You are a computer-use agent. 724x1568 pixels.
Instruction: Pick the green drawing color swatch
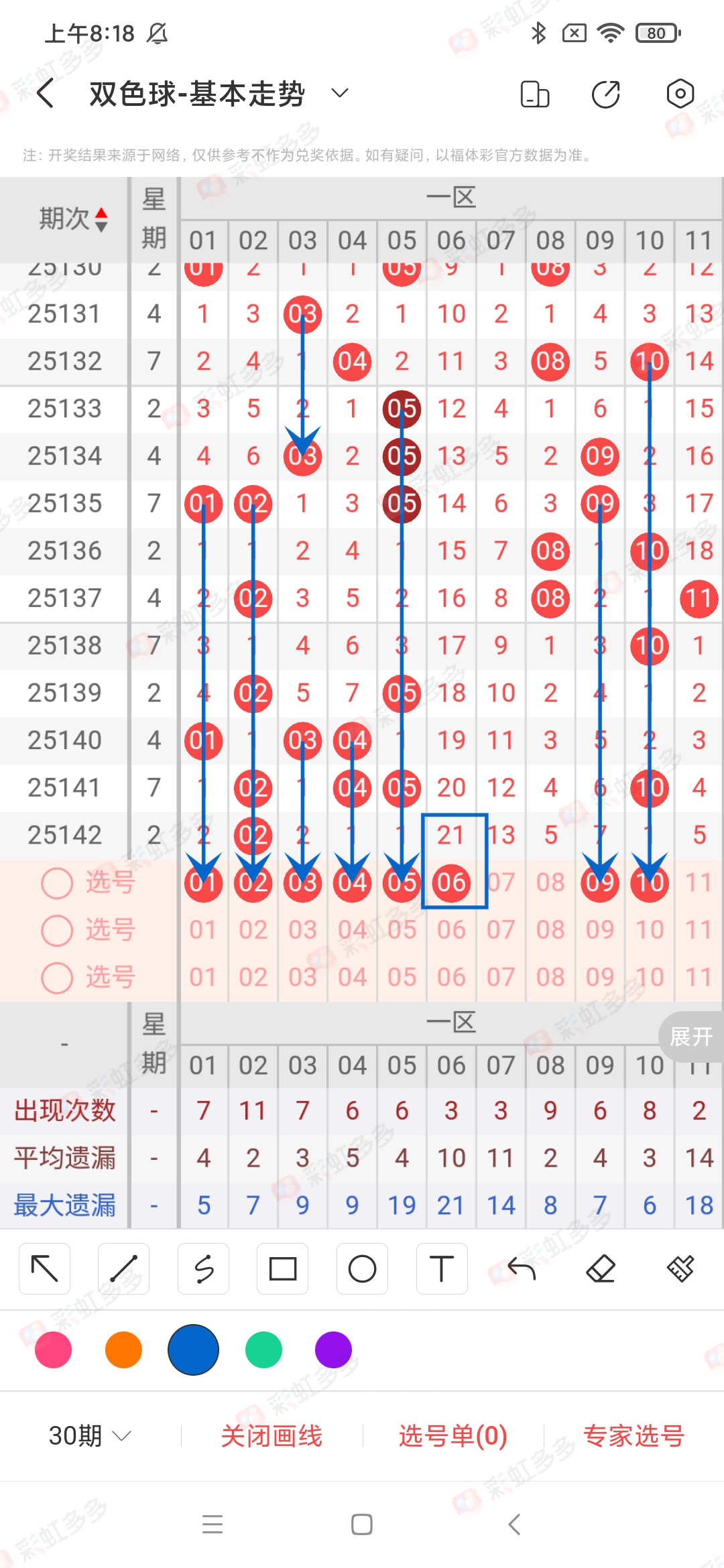[x=263, y=1350]
